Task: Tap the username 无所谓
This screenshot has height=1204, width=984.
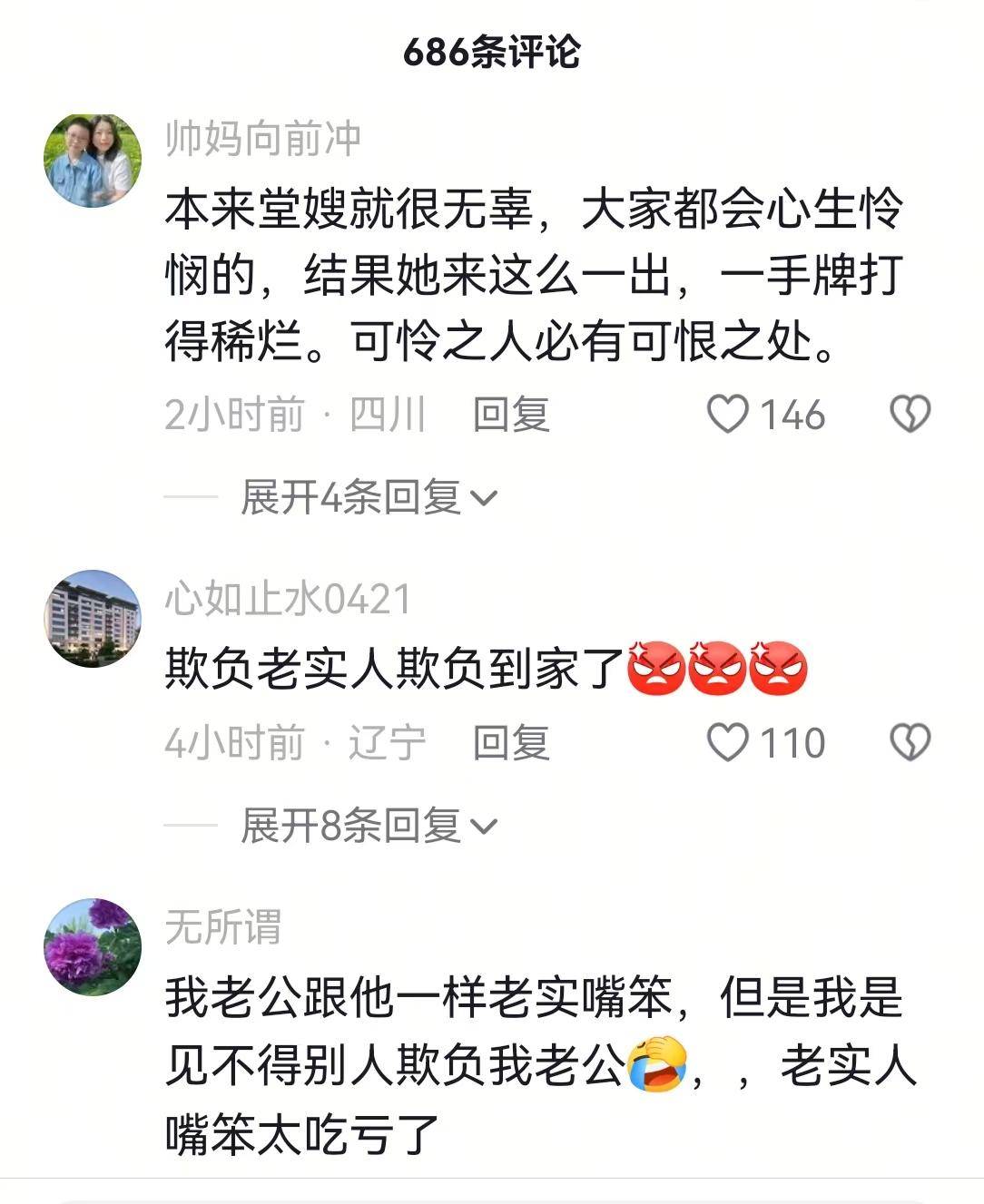Action: (223, 927)
